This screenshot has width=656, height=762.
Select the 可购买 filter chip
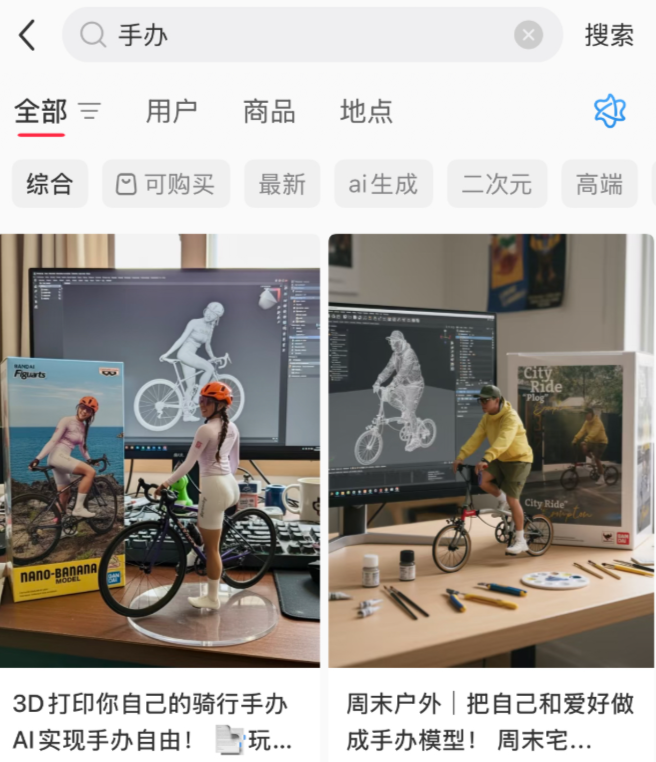(x=166, y=184)
